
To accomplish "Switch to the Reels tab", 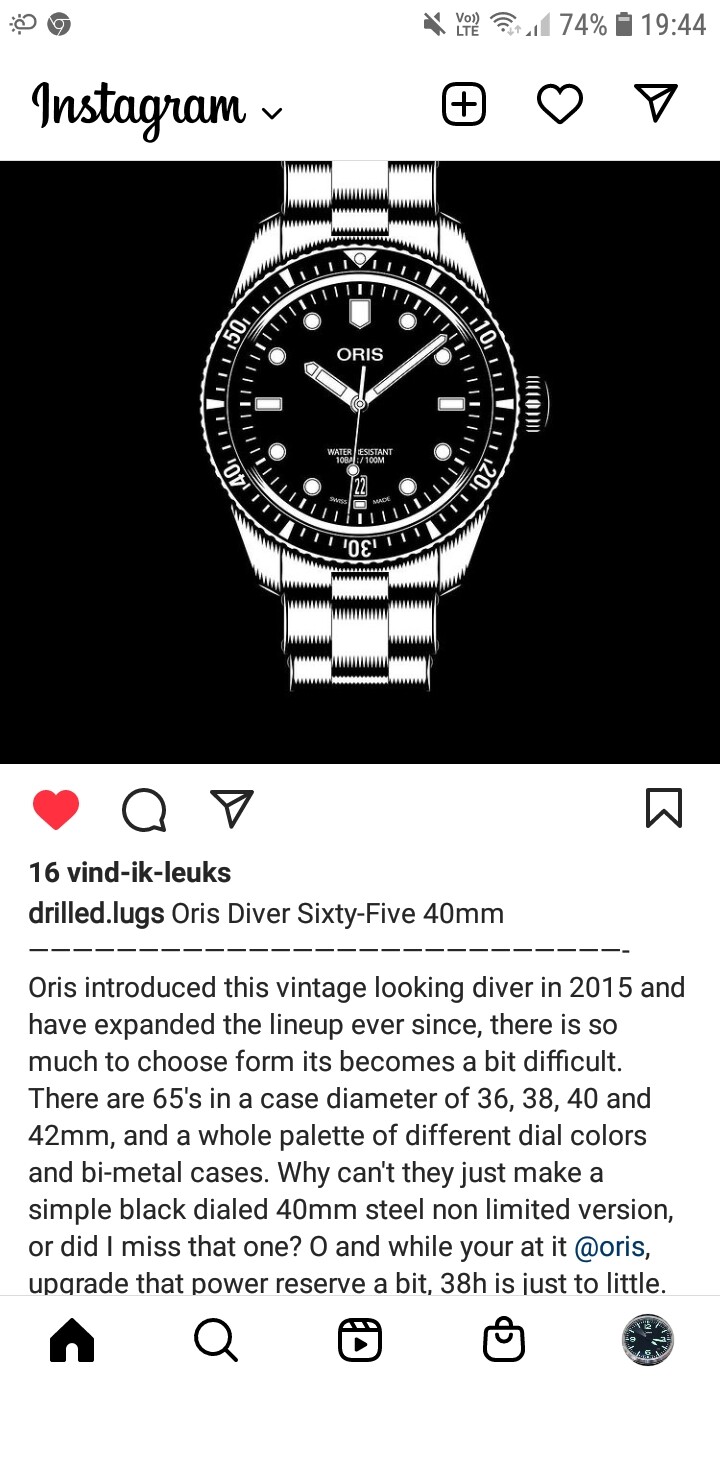I will click(360, 1340).
